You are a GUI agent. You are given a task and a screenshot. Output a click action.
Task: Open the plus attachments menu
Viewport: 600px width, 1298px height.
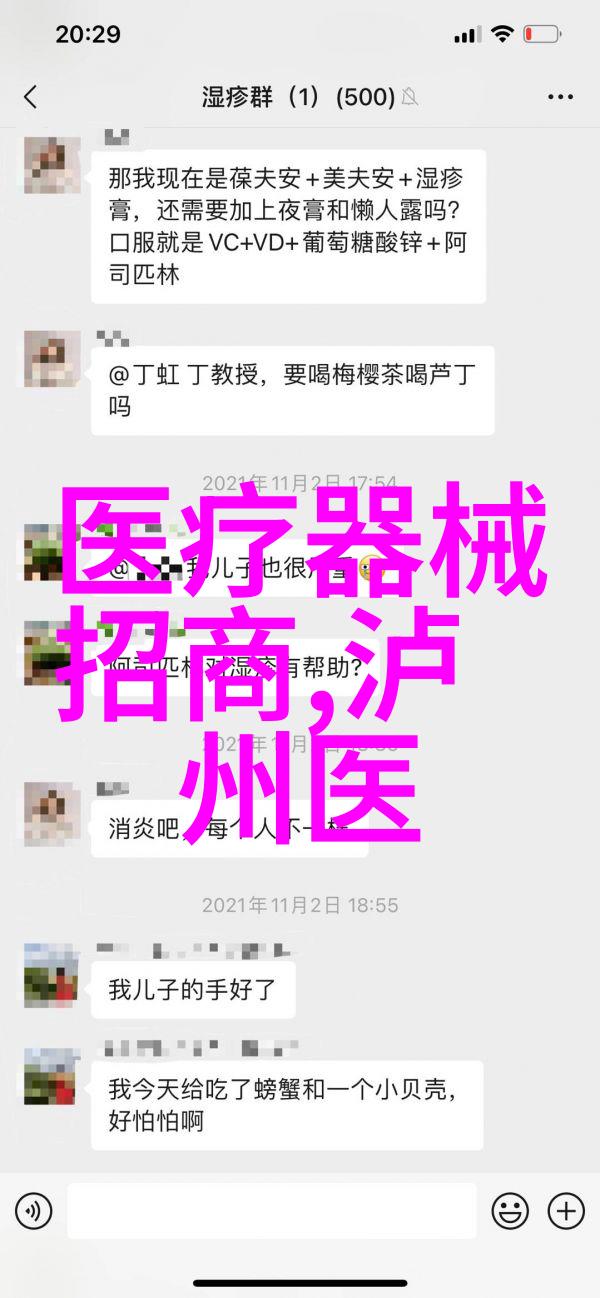(566, 1213)
